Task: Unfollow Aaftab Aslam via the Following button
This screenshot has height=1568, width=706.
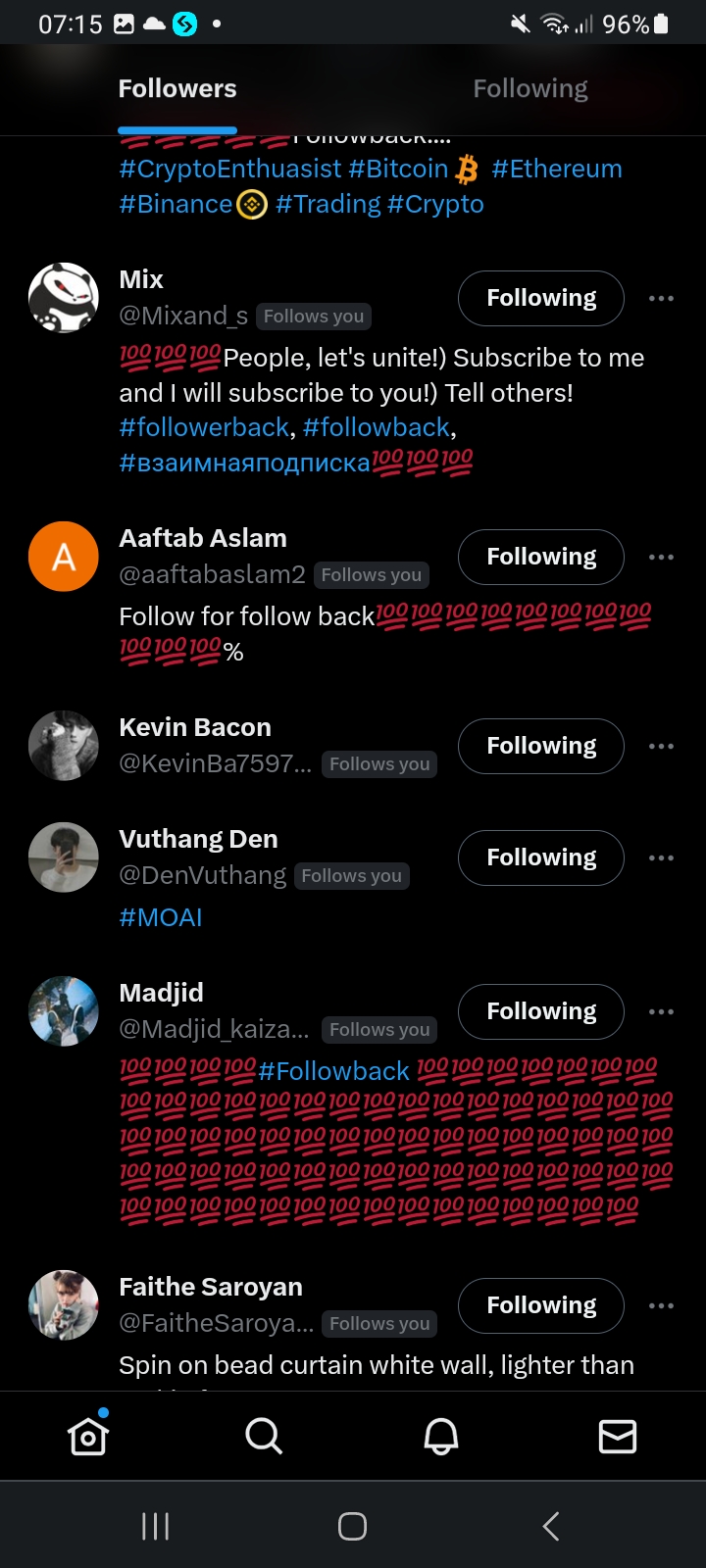Action: [x=540, y=557]
